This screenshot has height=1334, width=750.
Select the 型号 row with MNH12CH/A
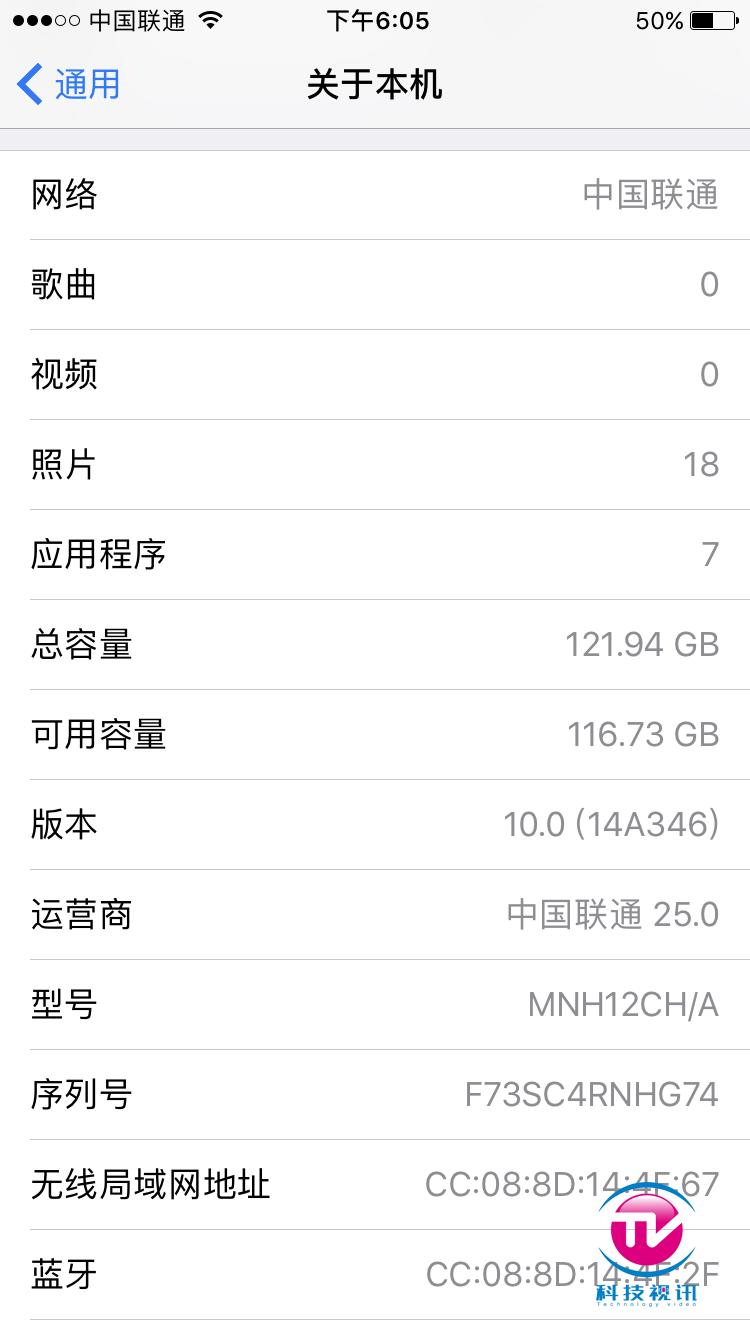pyautogui.click(x=375, y=1004)
